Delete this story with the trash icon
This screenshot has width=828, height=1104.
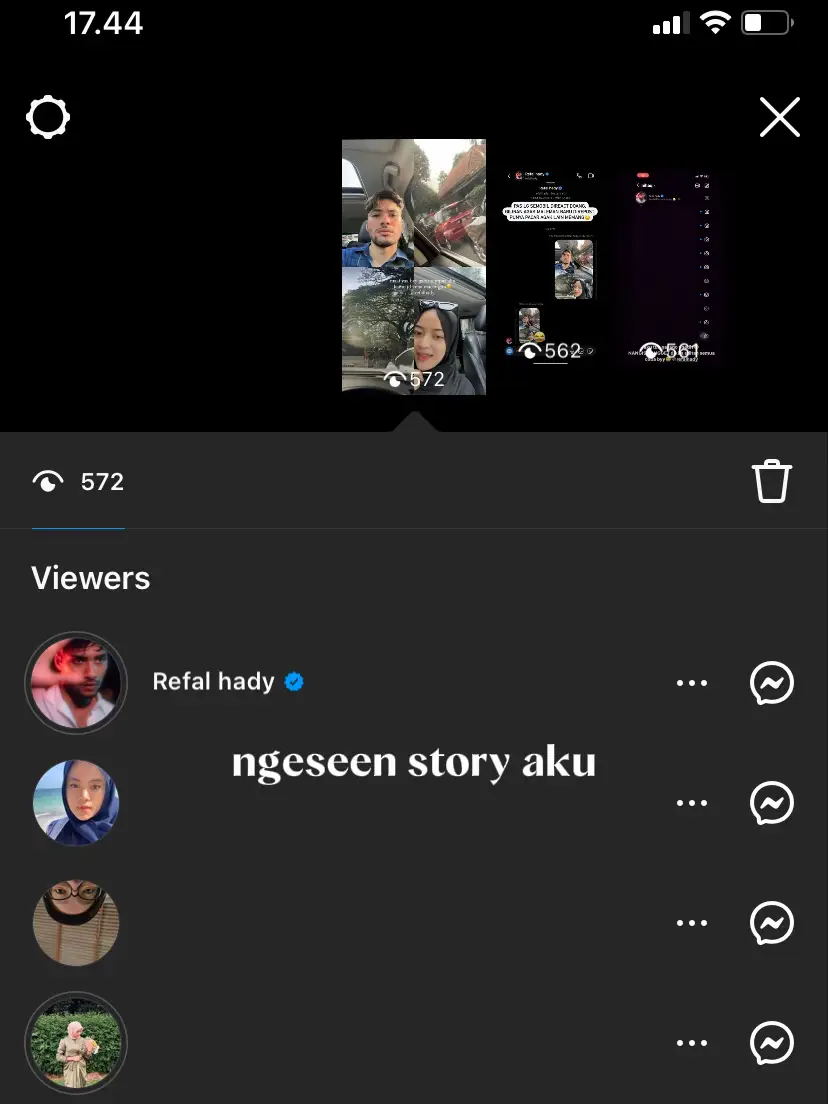point(771,482)
